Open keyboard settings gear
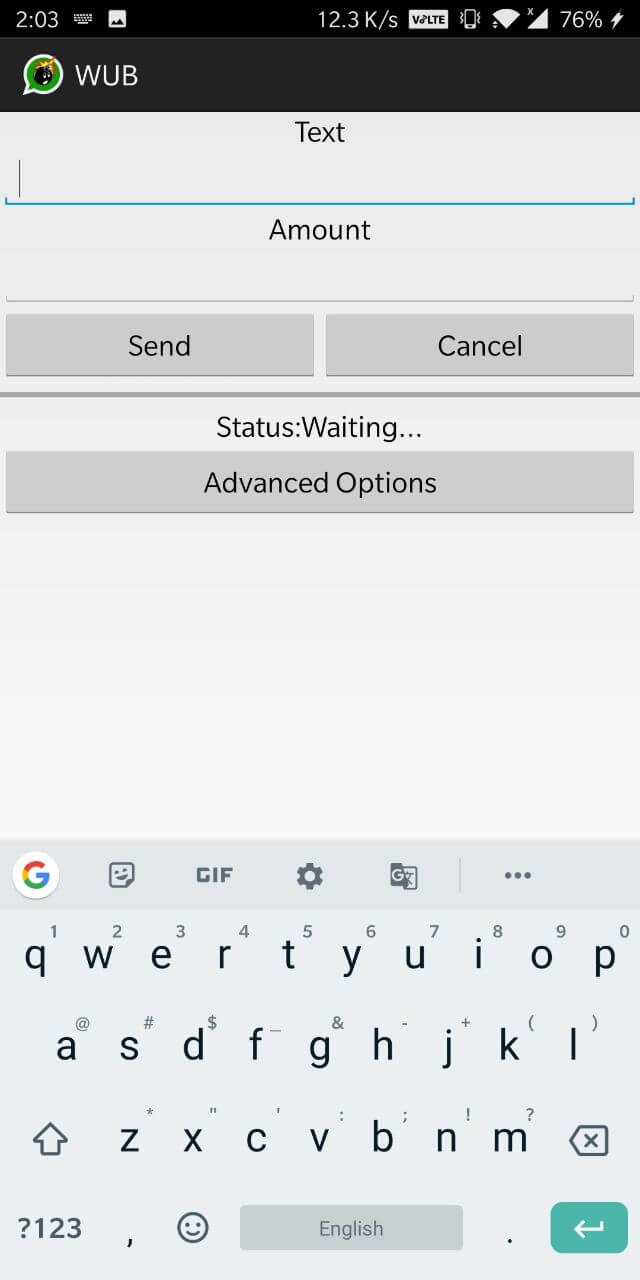 click(x=310, y=876)
